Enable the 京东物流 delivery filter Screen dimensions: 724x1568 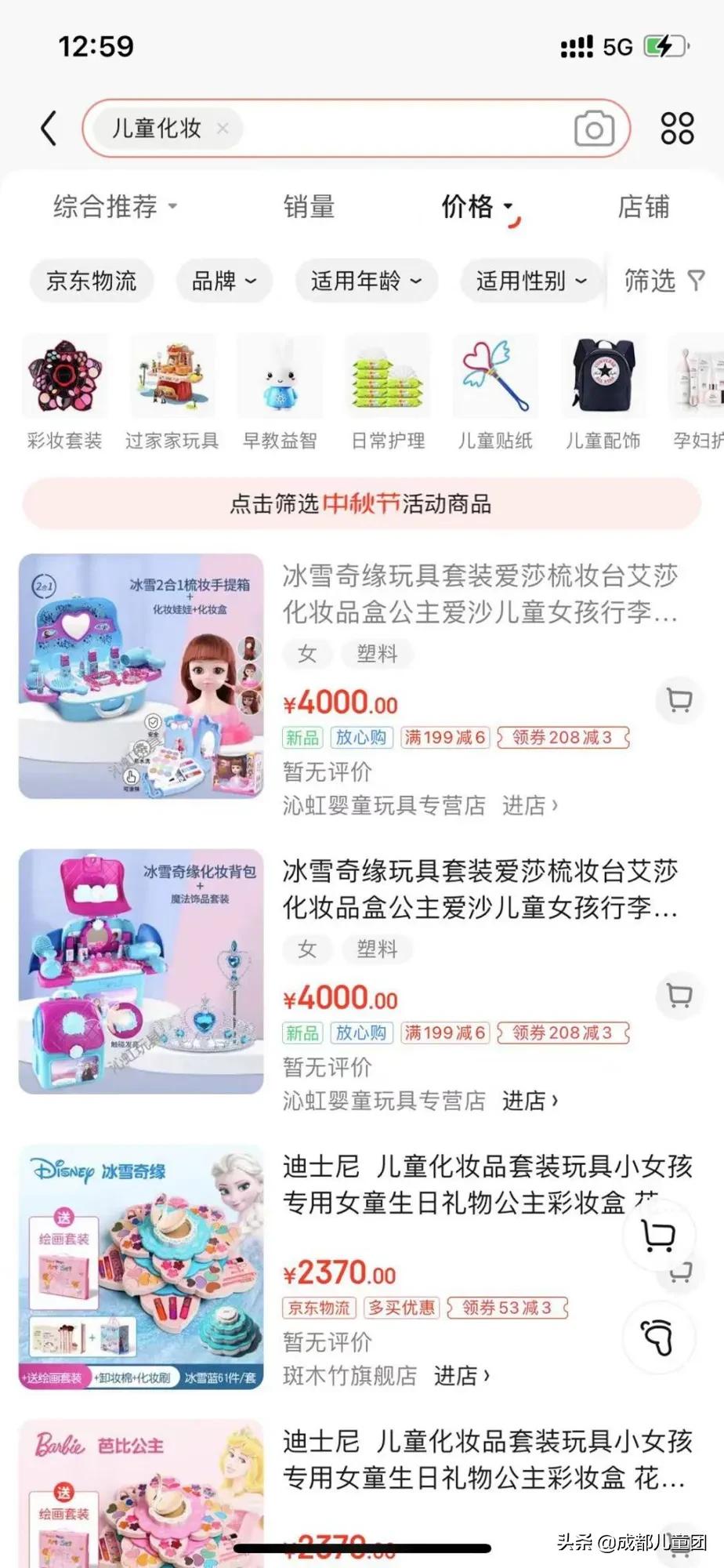(x=90, y=281)
